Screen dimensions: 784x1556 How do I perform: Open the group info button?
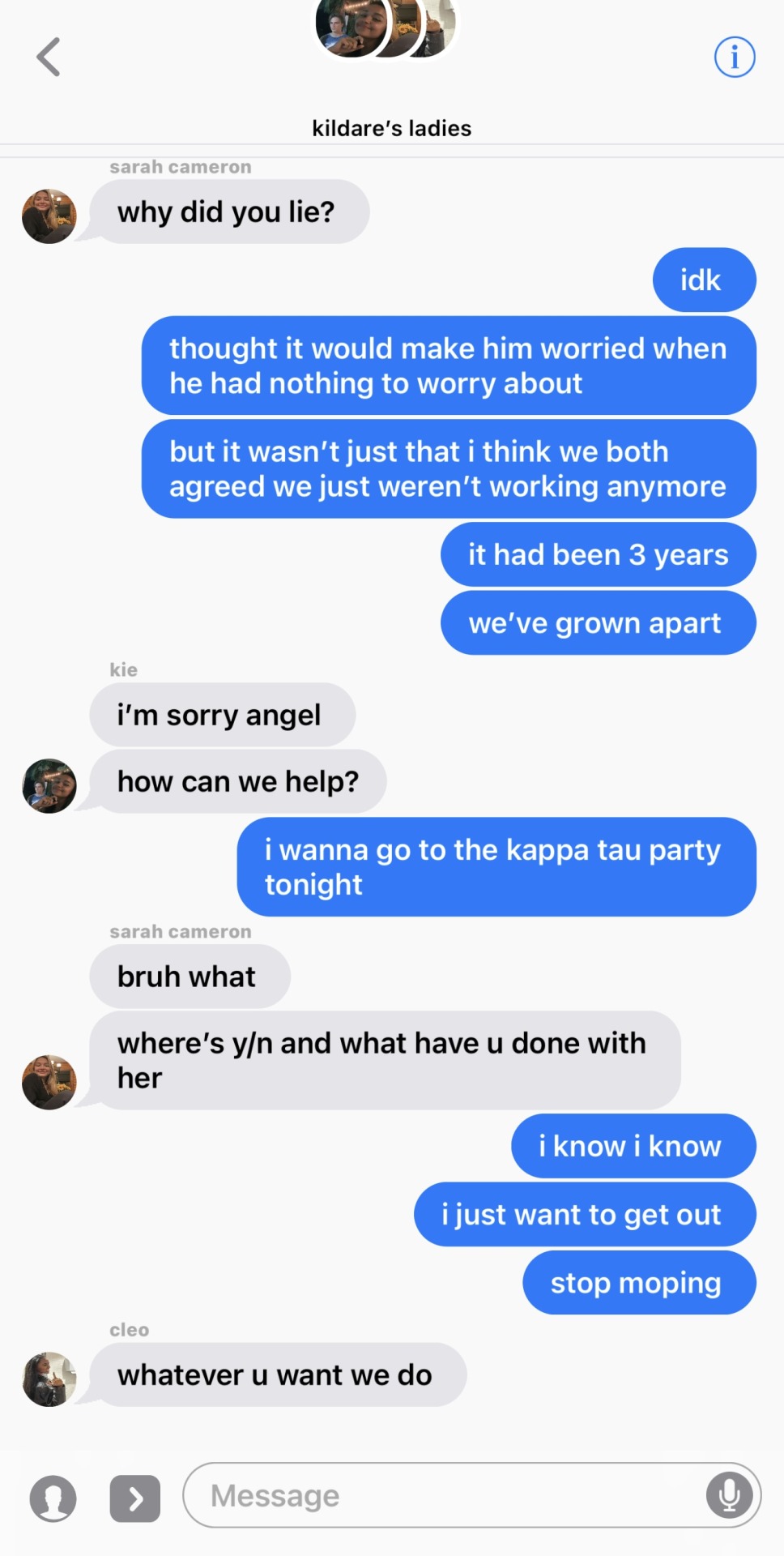tap(734, 58)
